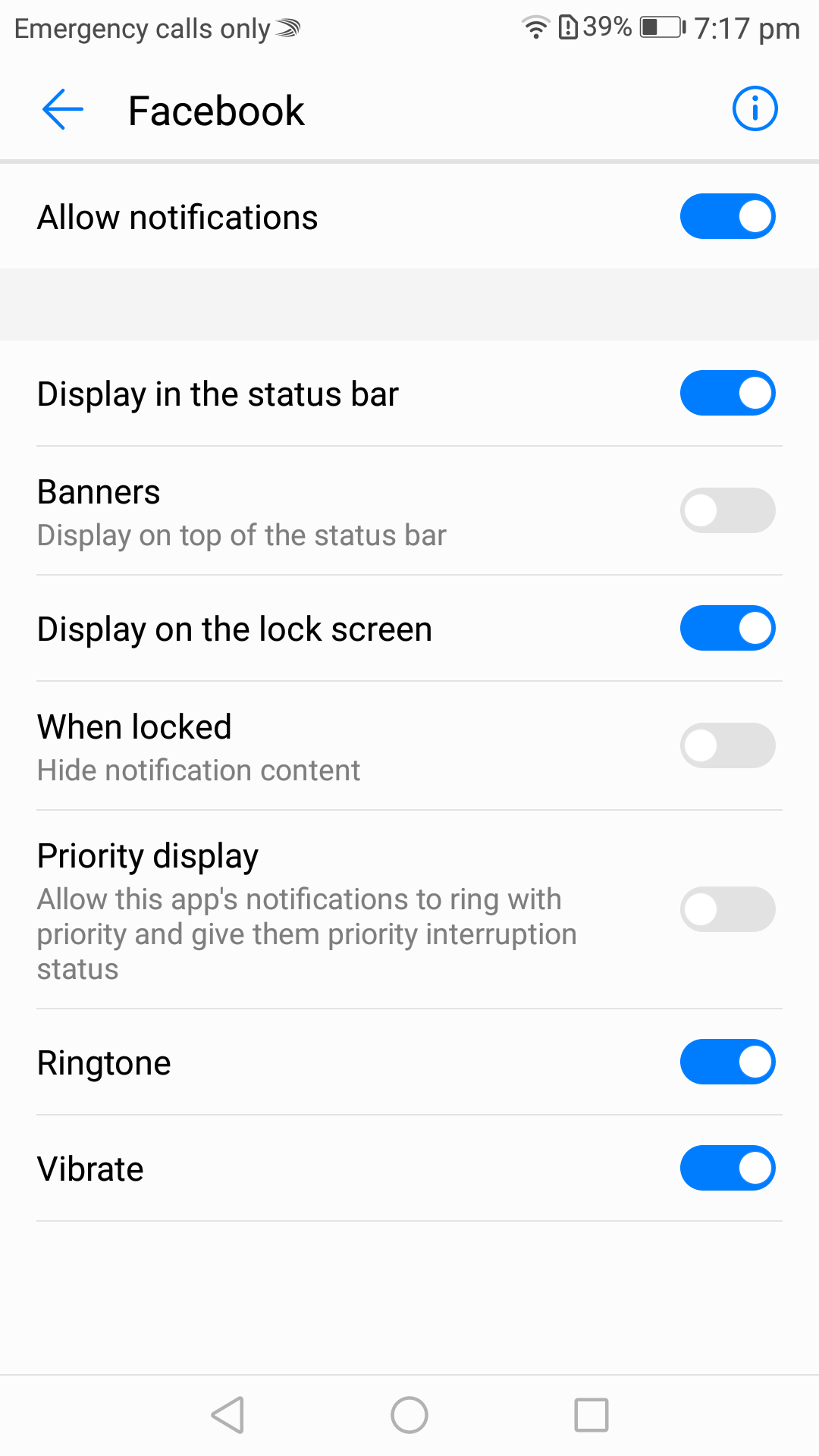Disable Display in the status bar

pyautogui.click(x=727, y=393)
